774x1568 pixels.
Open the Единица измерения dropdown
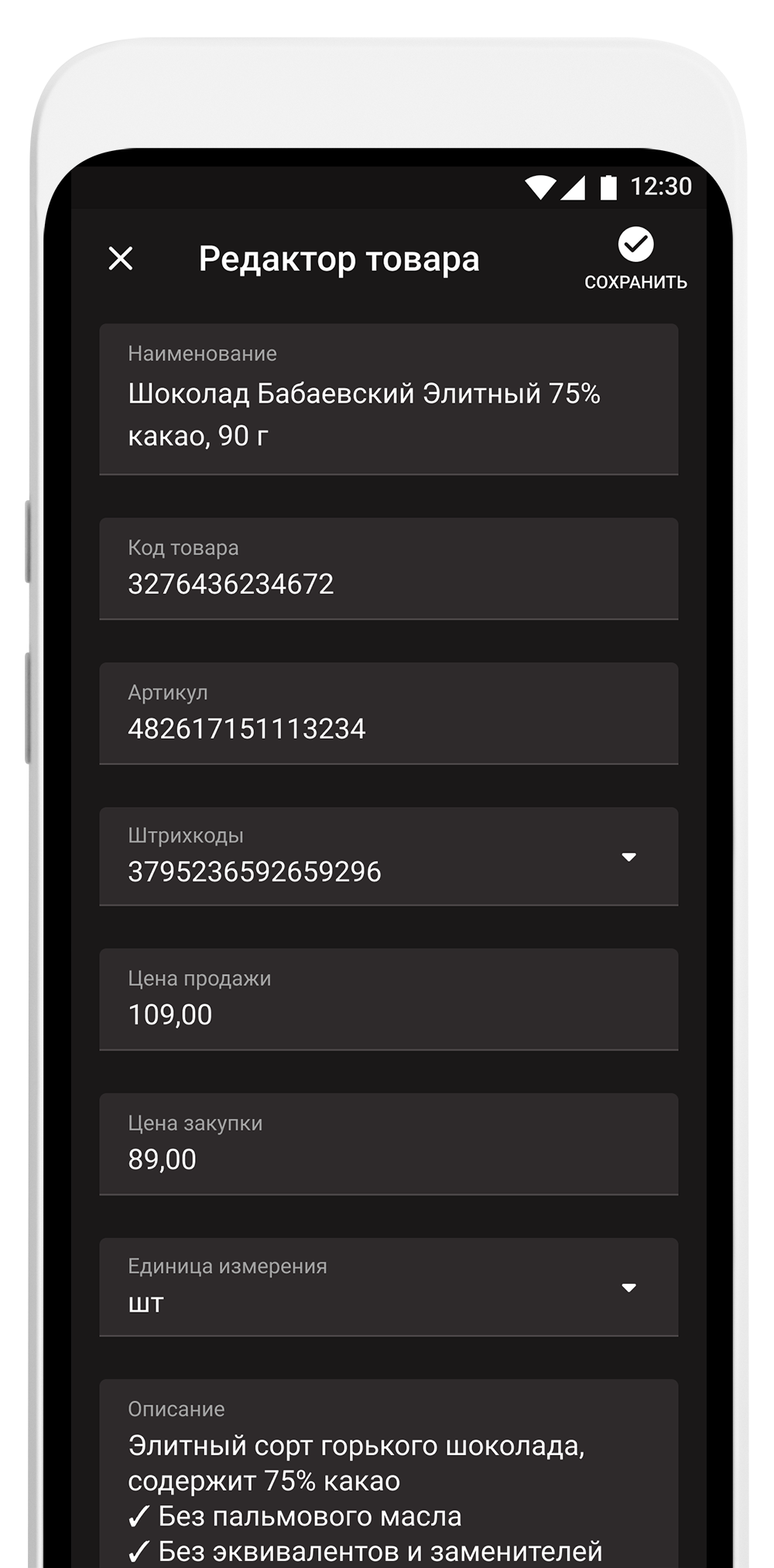coord(628,1288)
